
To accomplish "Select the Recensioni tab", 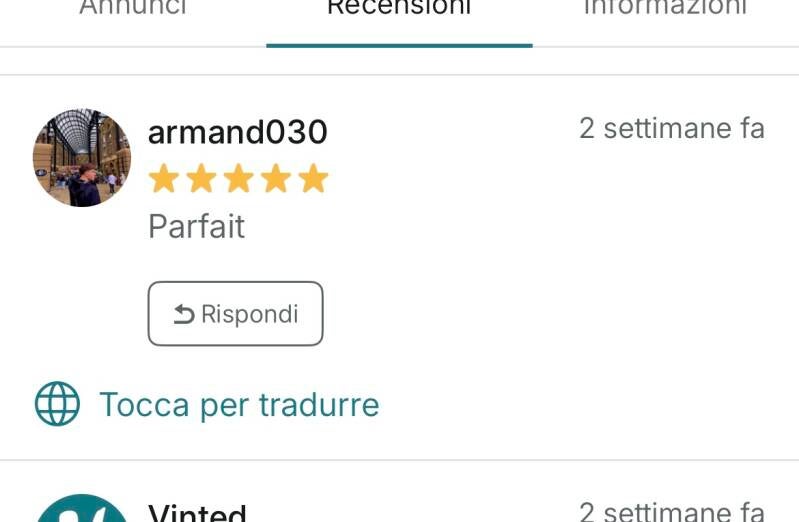I will (x=399, y=8).
